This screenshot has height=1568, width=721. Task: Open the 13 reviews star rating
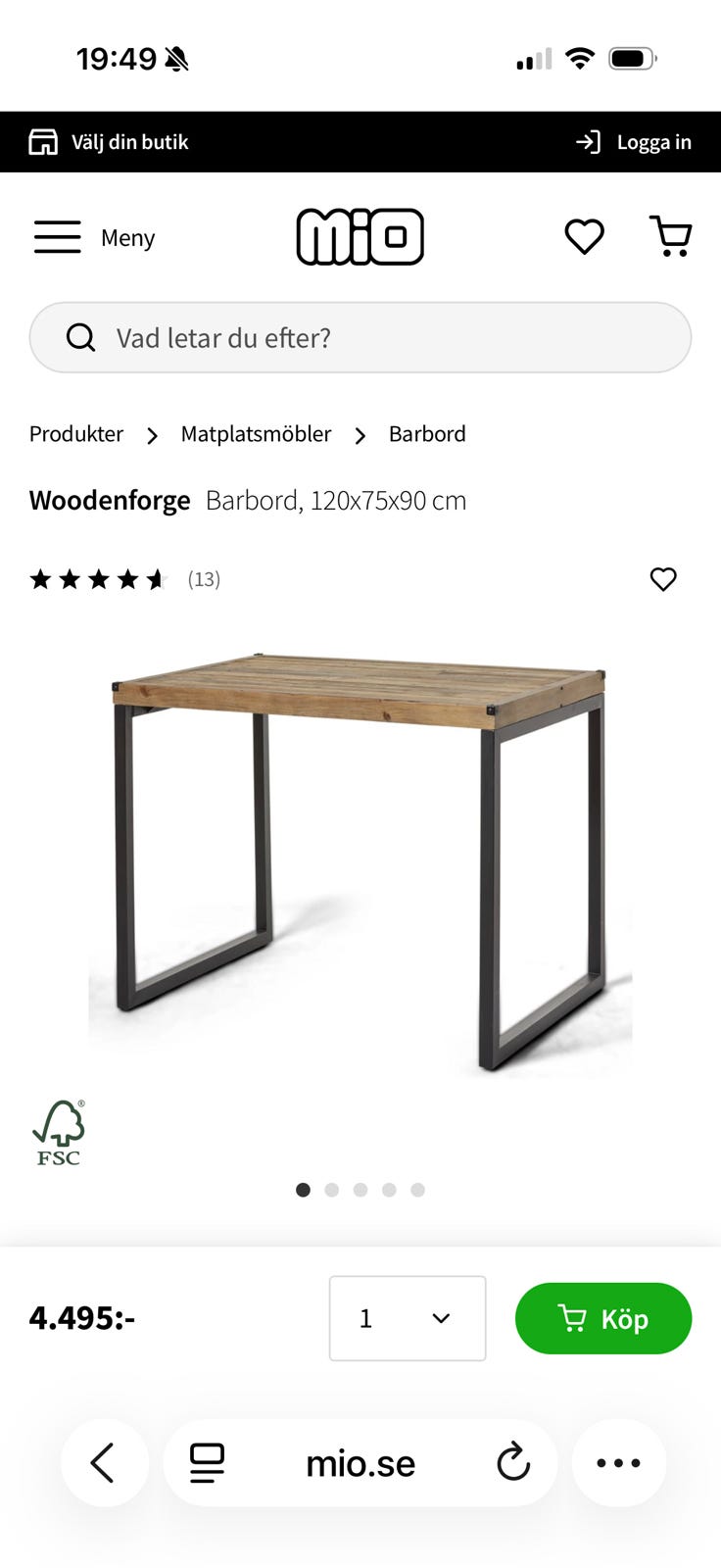(x=125, y=579)
